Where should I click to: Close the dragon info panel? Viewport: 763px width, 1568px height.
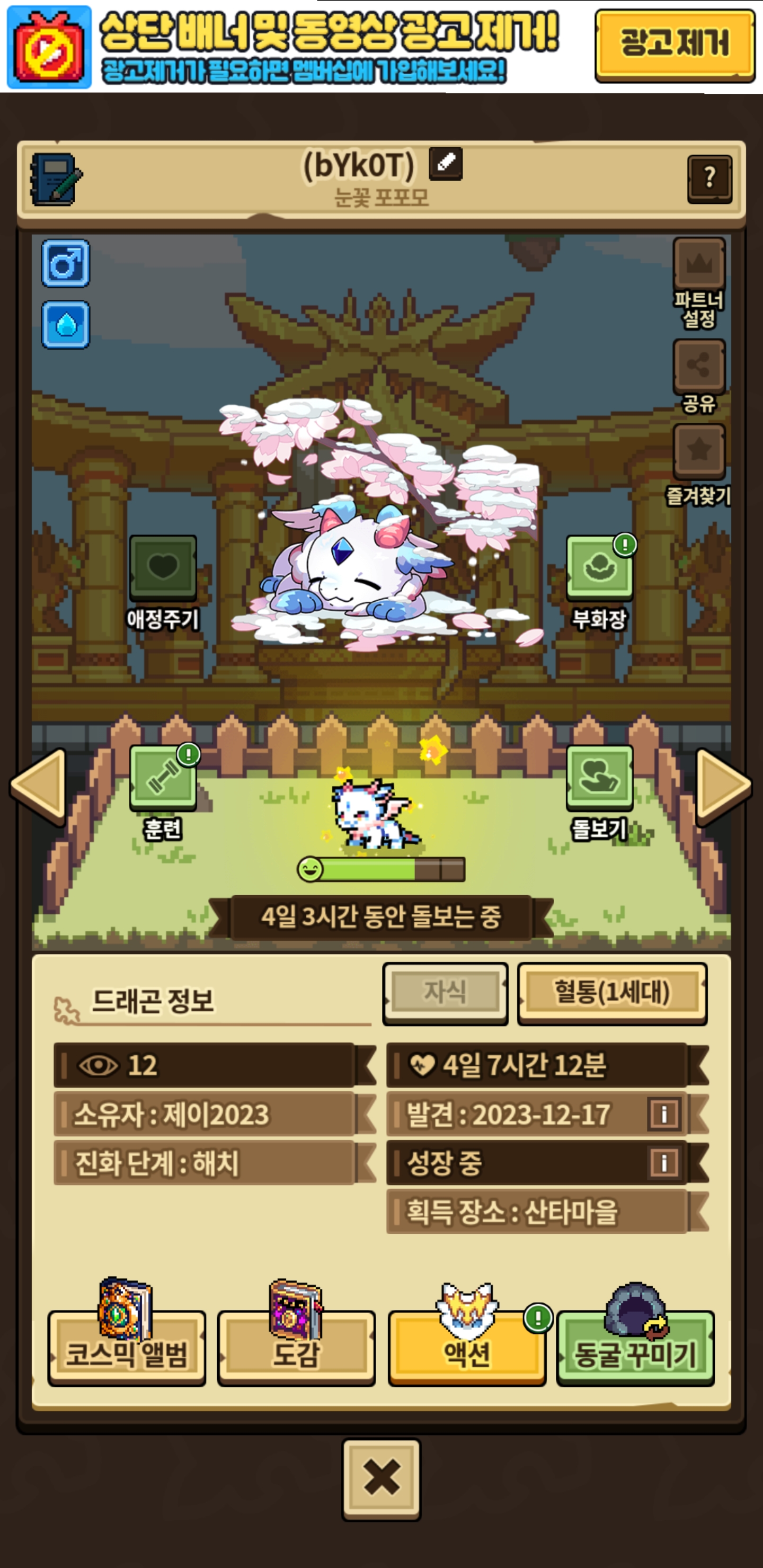coord(381,1479)
